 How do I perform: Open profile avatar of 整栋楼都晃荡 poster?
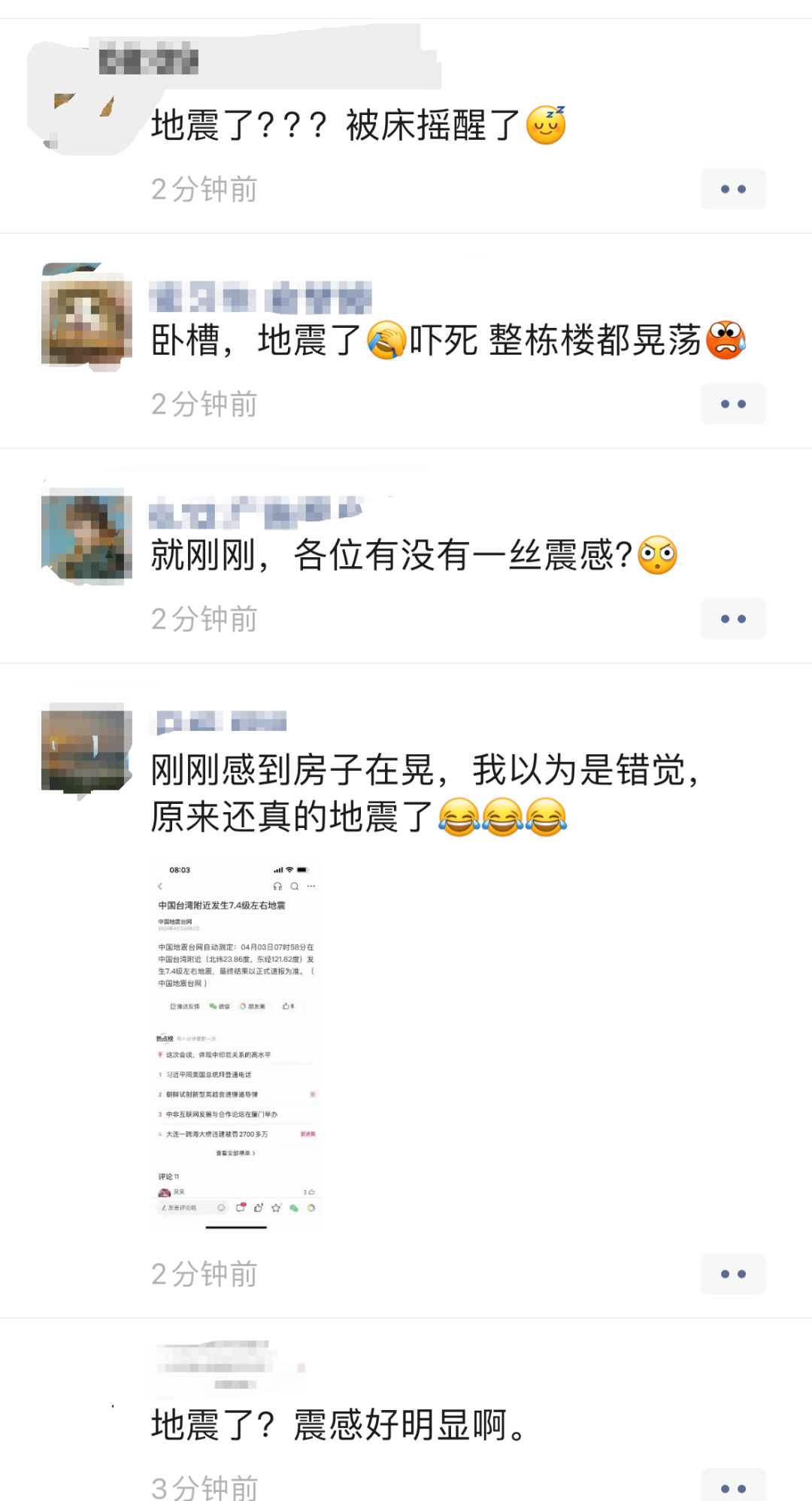[86, 317]
